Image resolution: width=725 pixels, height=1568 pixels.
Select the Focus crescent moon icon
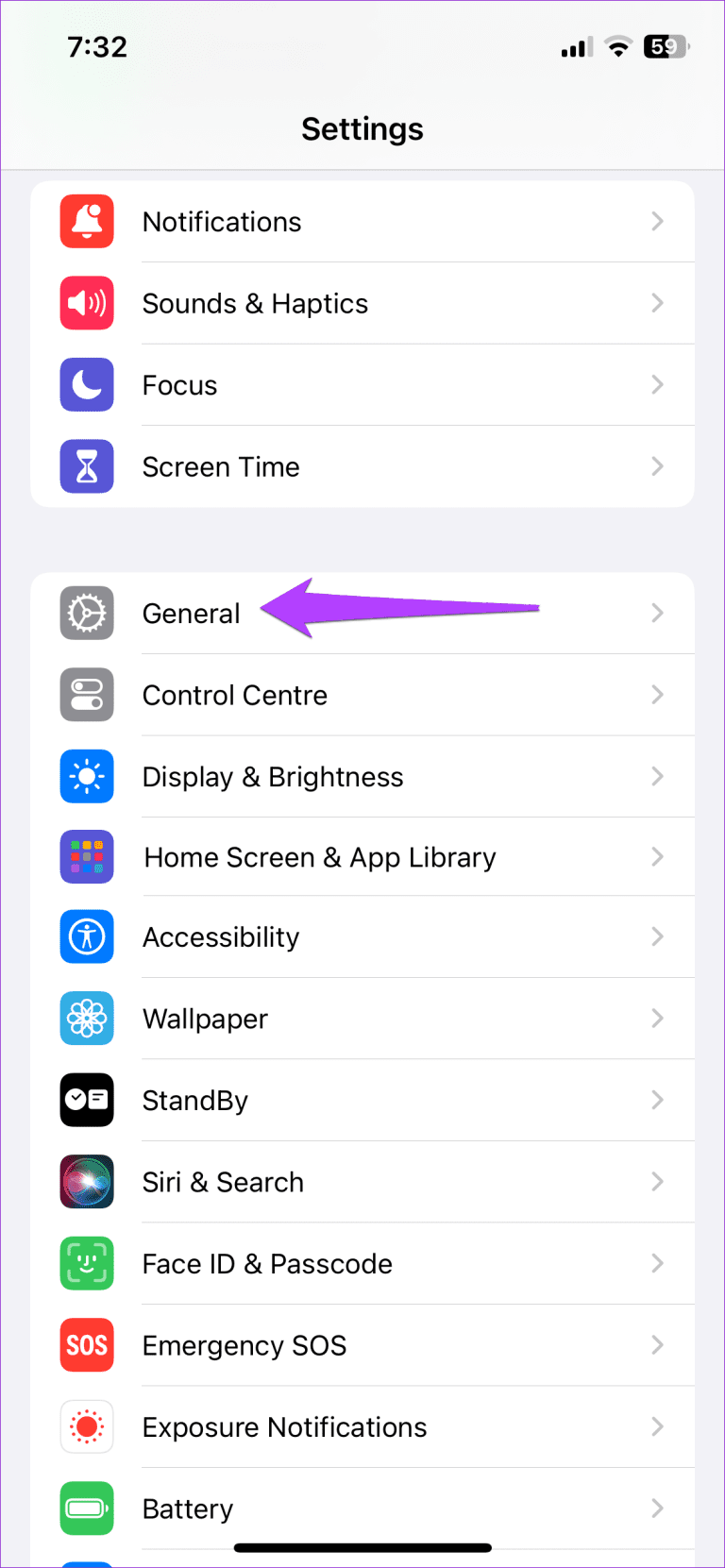coord(87,384)
